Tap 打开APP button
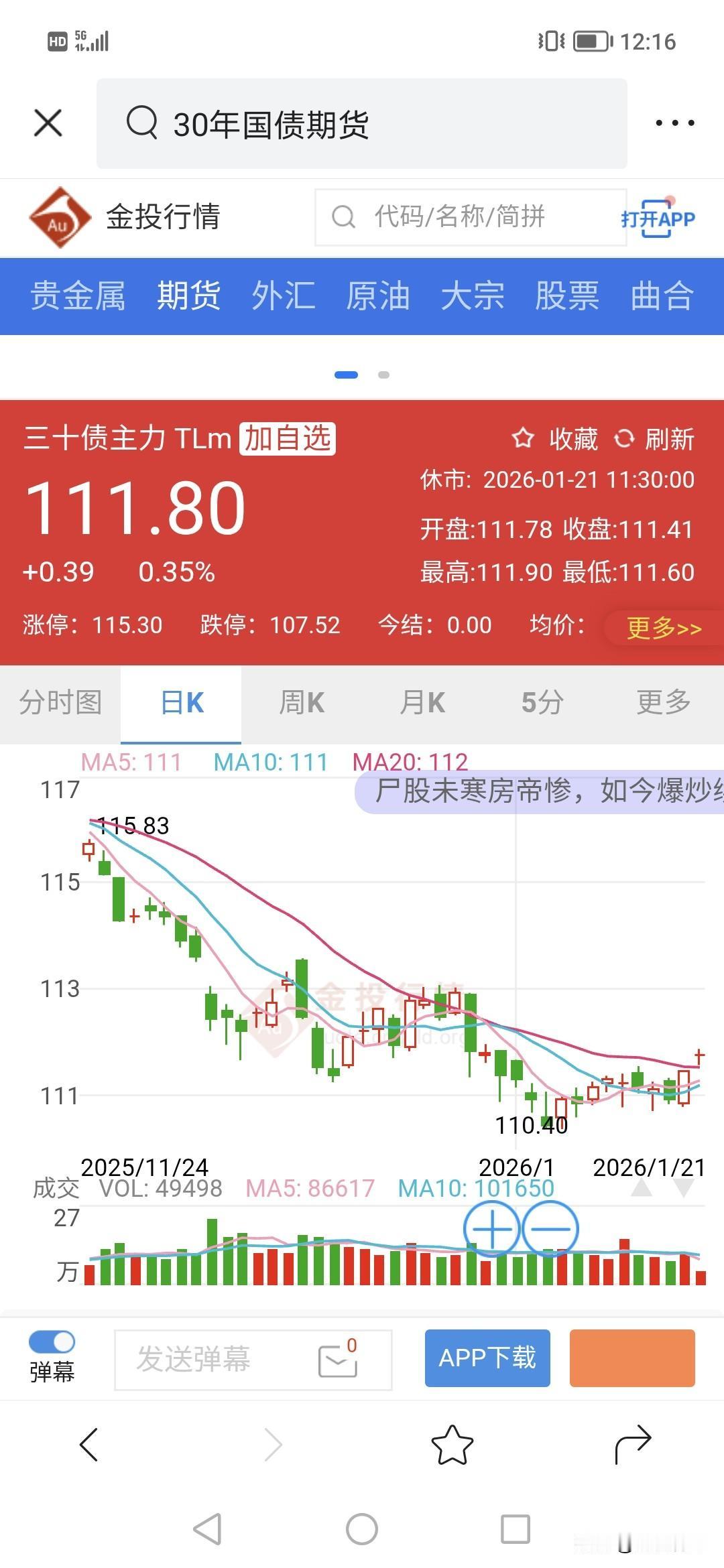Image resolution: width=724 pixels, height=1568 pixels. pyautogui.click(x=658, y=218)
